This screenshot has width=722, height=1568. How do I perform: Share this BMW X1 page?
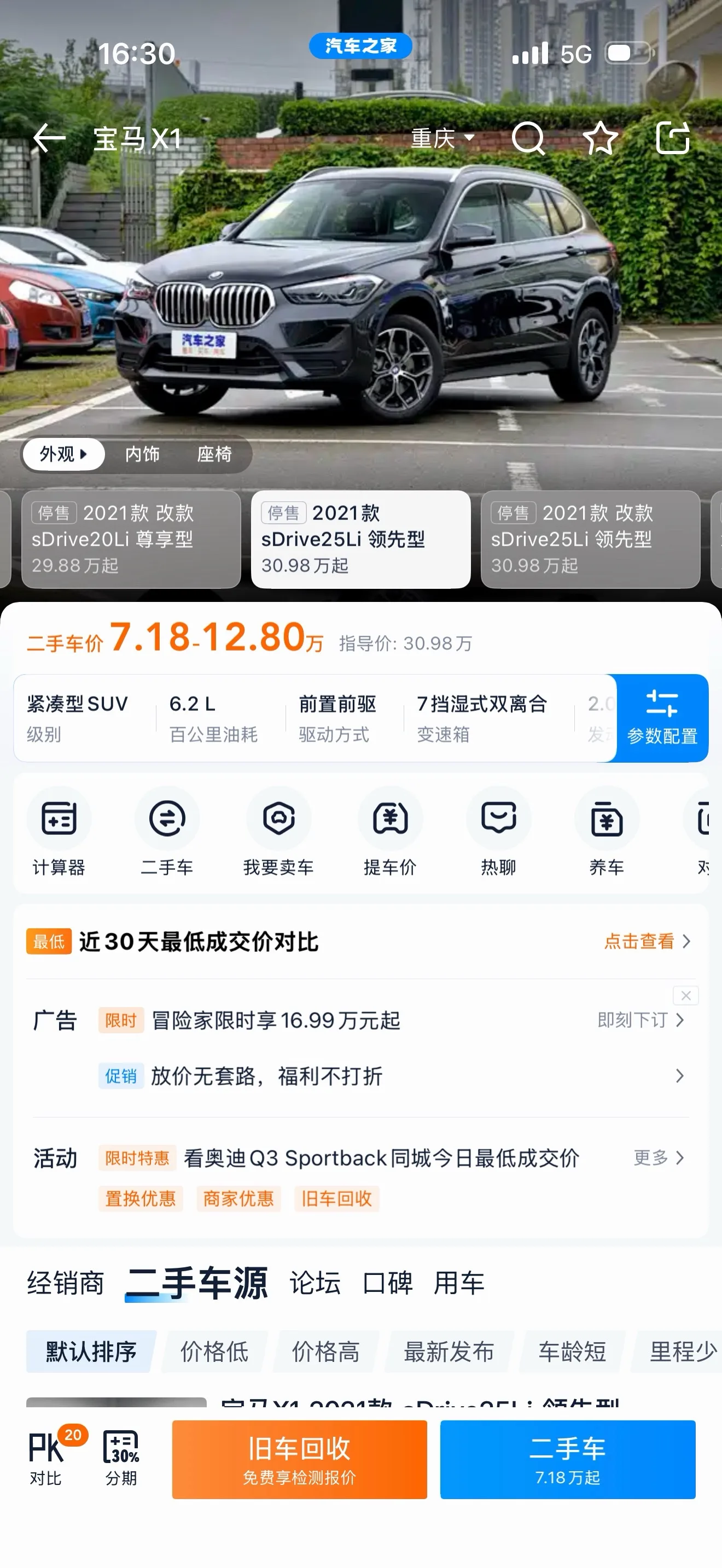(673, 138)
